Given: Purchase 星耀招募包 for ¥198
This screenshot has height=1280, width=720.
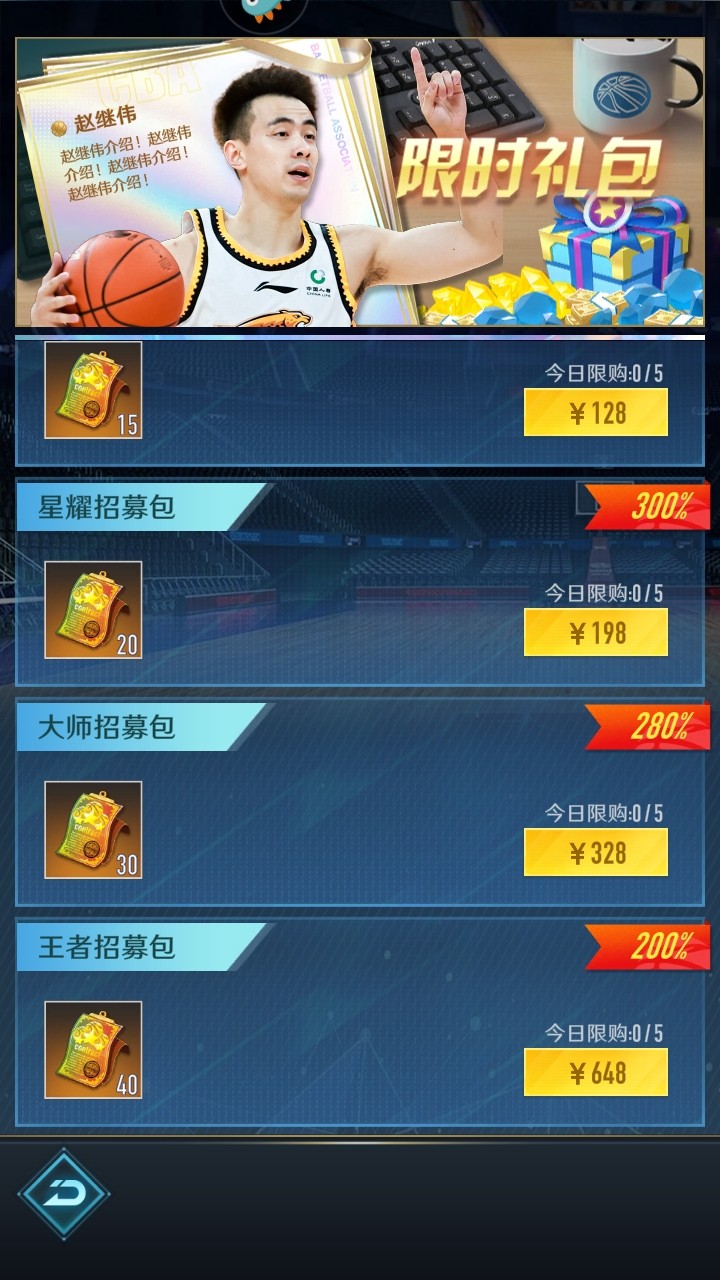Looking at the screenshot, I should point(595,632).
